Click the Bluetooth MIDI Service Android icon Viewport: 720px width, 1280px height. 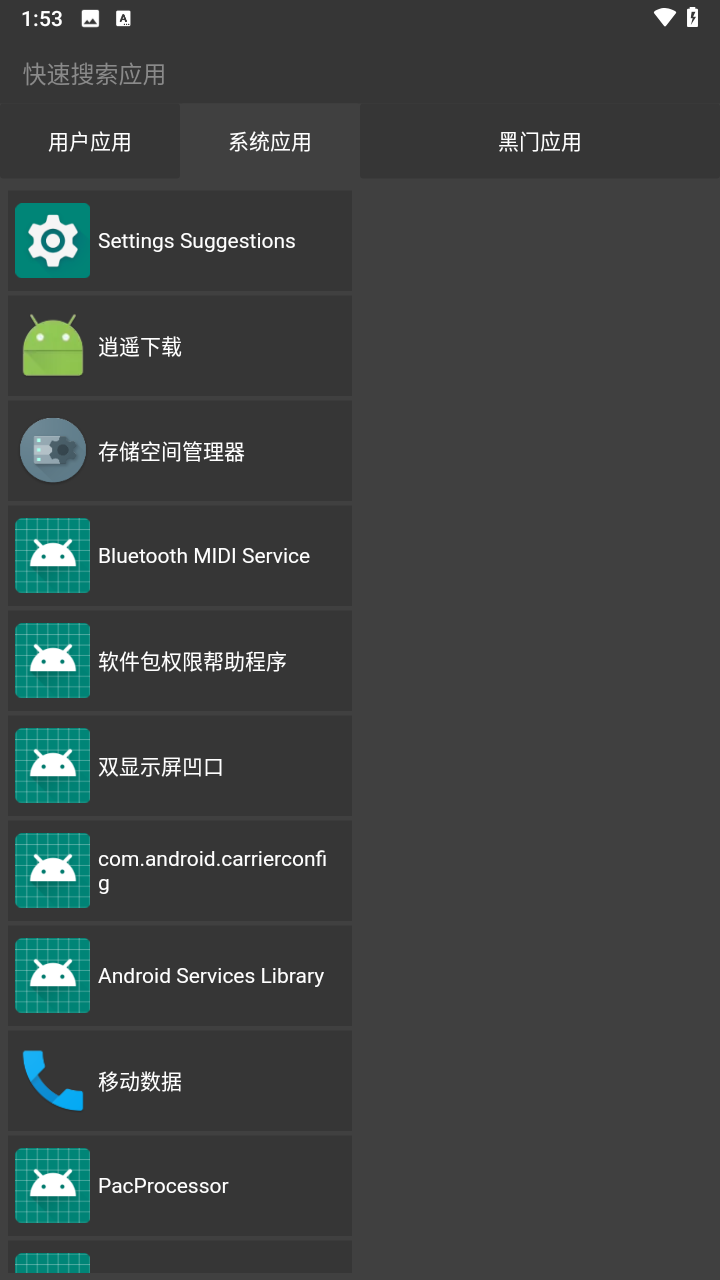pyautogui.click(x=52, y=555)
